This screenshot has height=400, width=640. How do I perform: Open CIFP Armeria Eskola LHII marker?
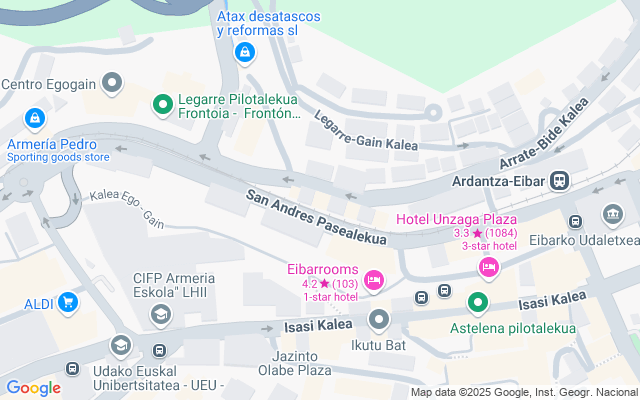click(x=160, y=316)
